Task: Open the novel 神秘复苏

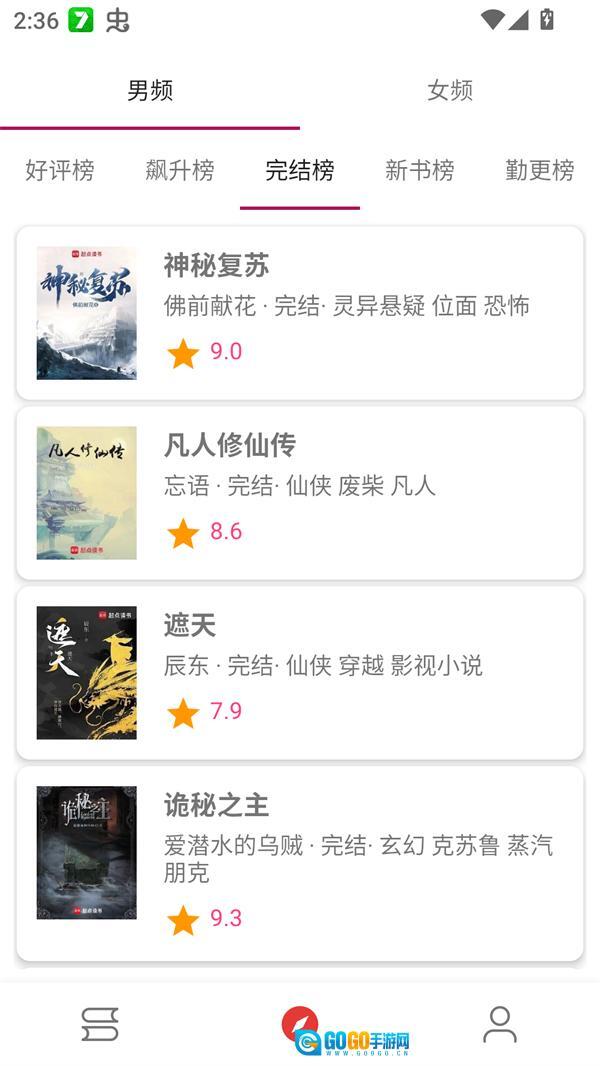Action: (x=300, y=313)
